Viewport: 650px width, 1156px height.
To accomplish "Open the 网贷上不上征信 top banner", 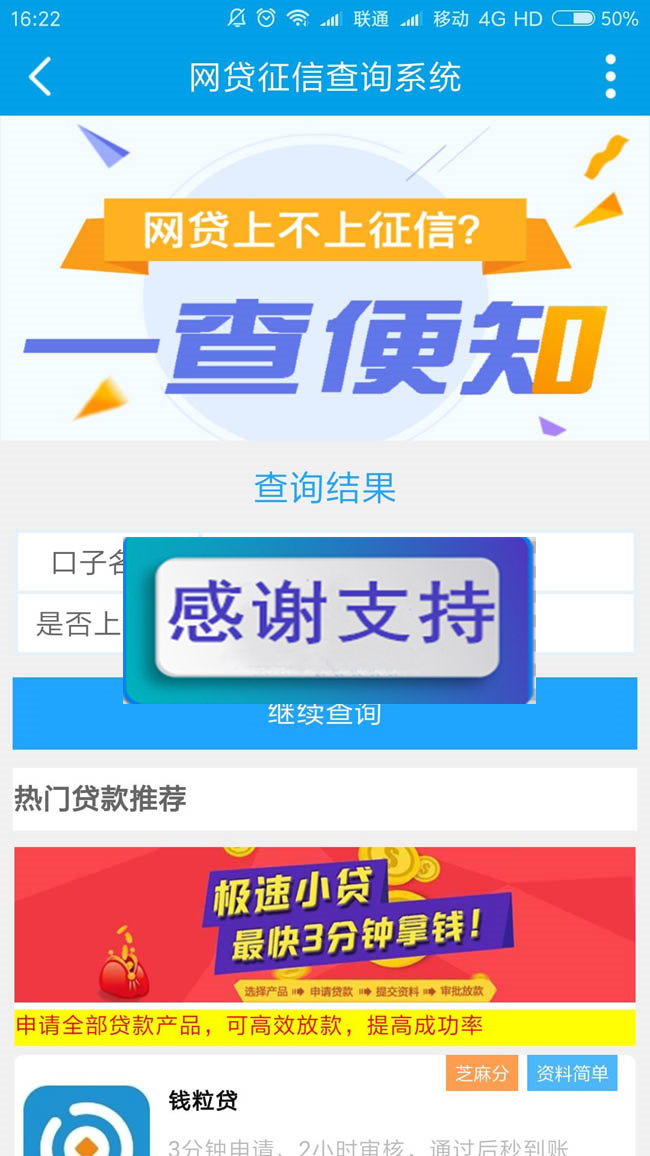I will tap(324, 278).
